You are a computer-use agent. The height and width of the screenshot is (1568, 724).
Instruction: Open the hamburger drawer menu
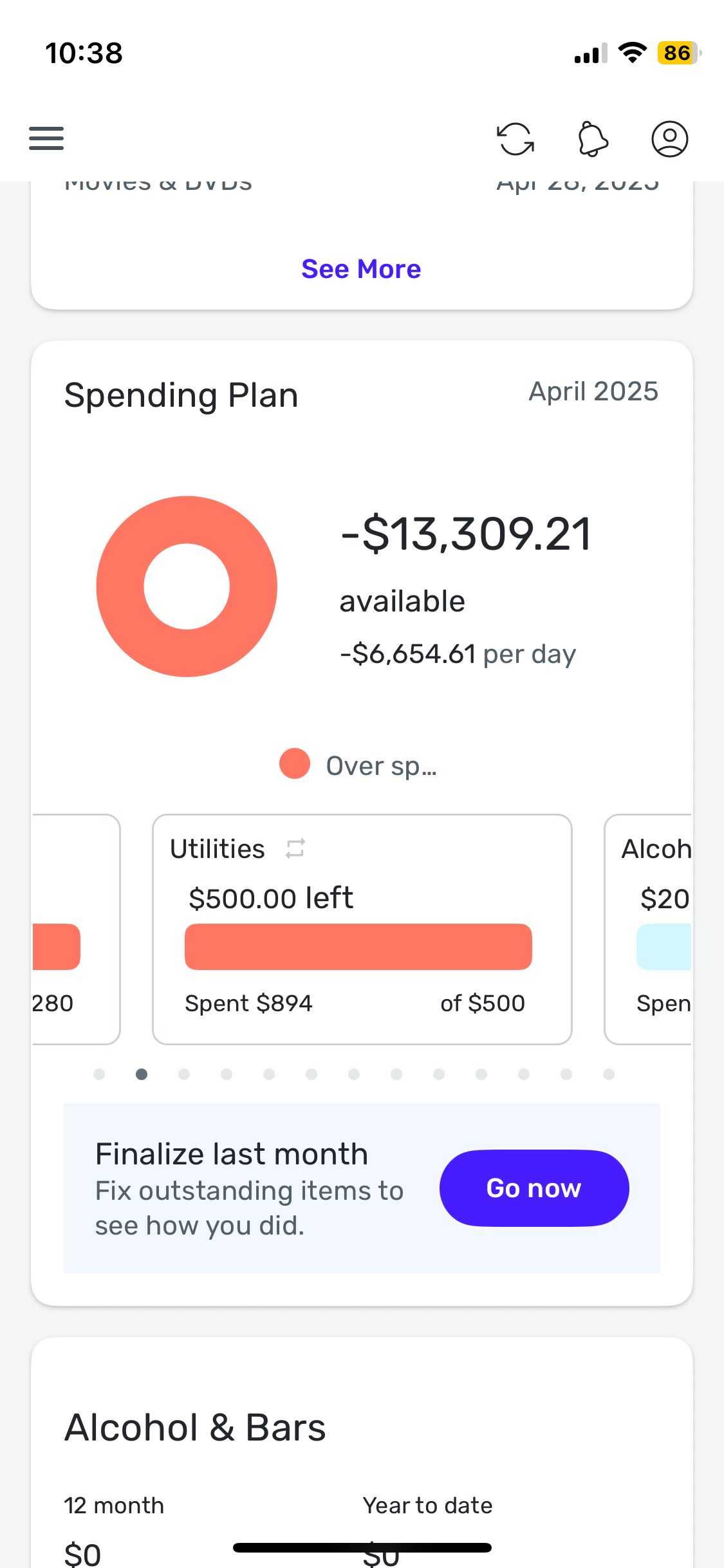pos(46,138)
